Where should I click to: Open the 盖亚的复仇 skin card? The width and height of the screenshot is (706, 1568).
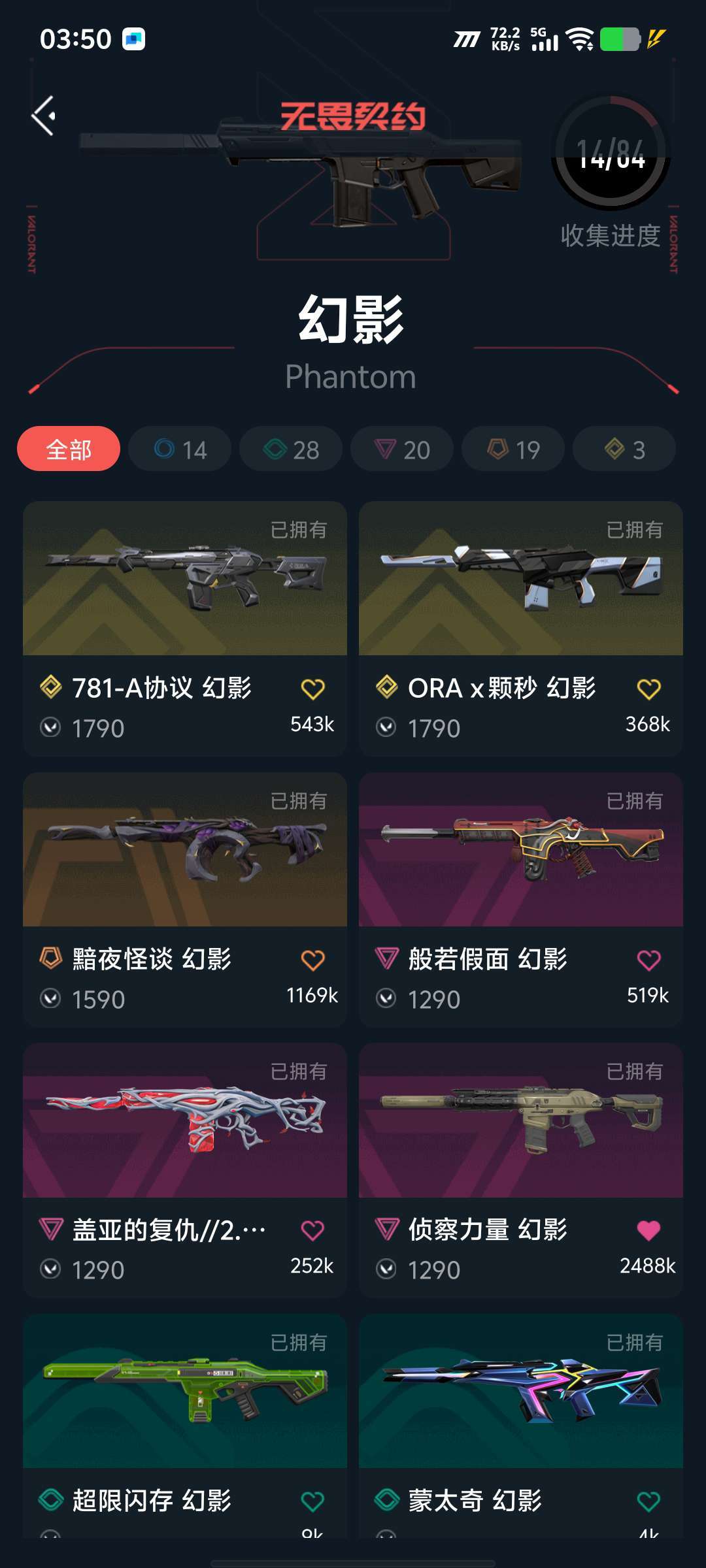click(184, 1121)
